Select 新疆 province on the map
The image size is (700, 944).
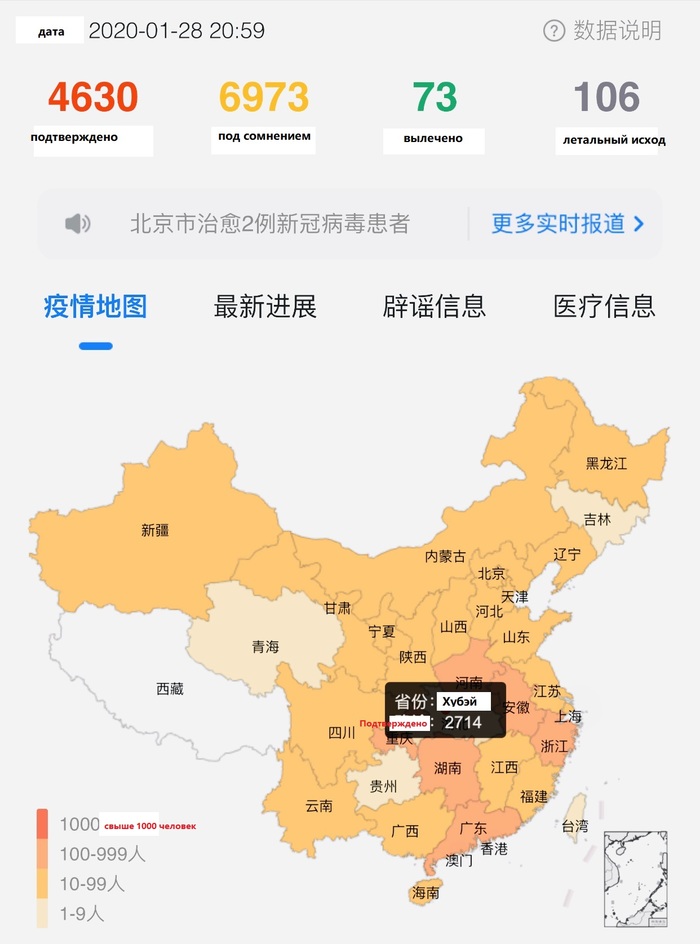click(155, 530)
